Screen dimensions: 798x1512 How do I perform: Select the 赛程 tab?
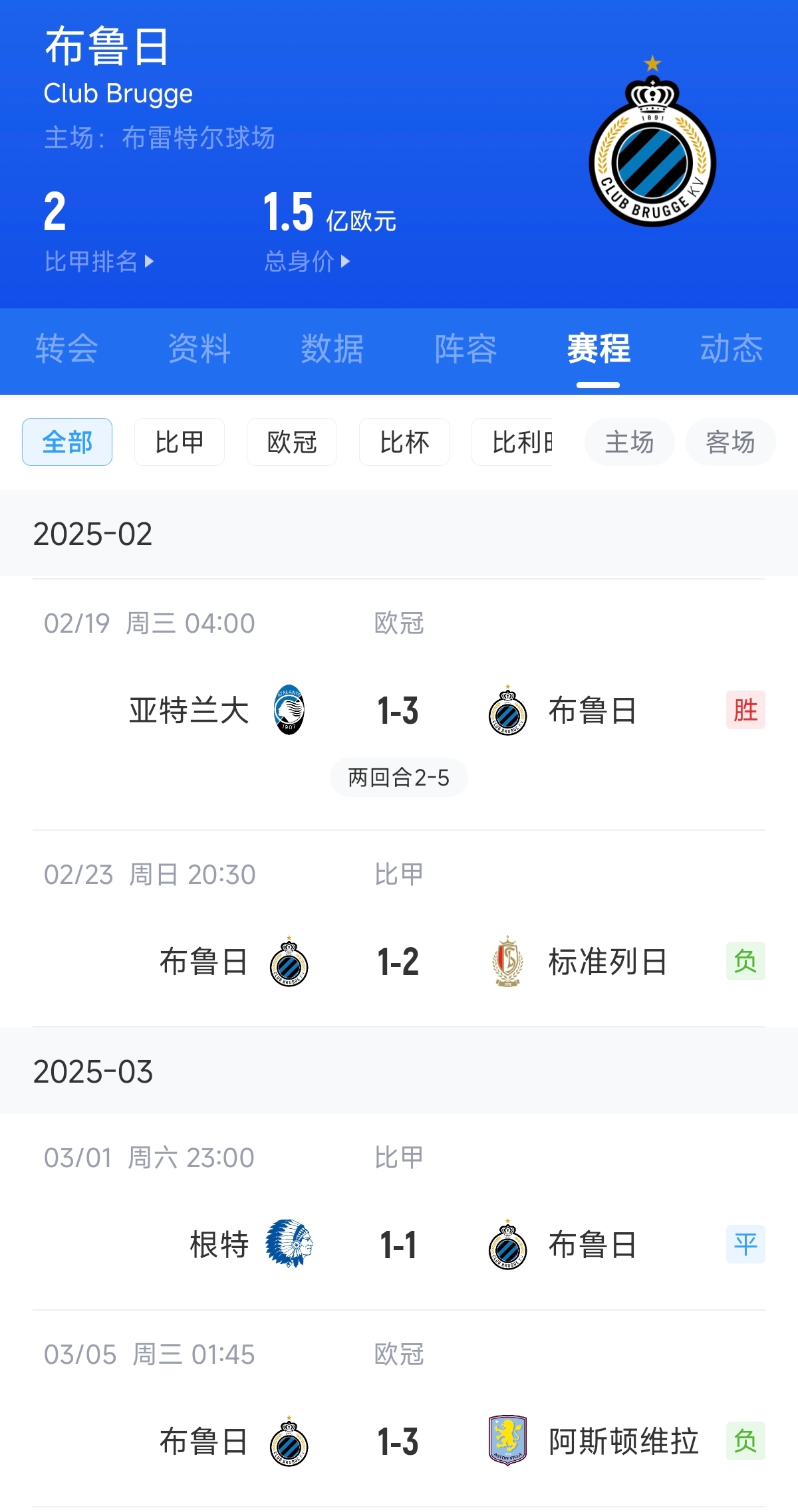(598, 348)
